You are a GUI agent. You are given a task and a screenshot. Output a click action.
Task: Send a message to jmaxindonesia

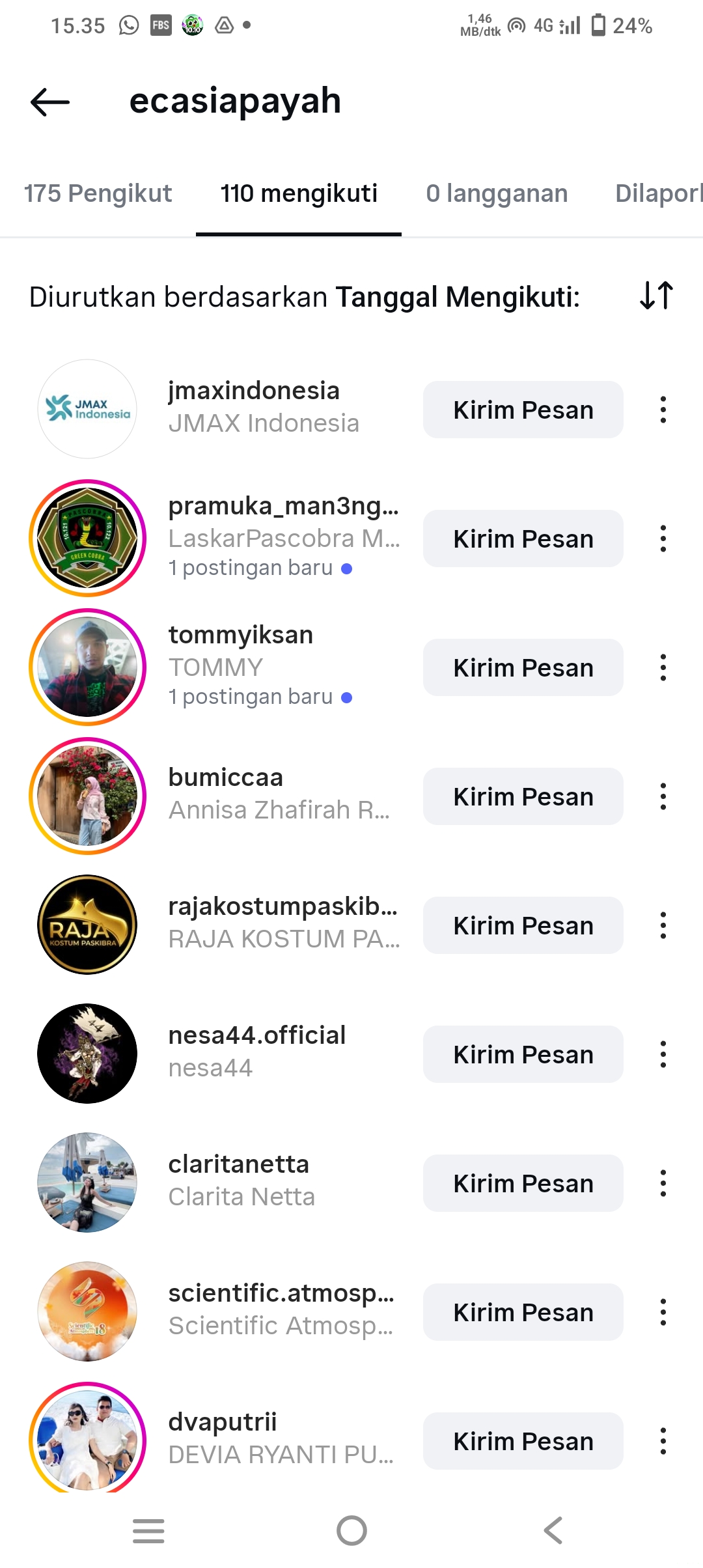523,410
